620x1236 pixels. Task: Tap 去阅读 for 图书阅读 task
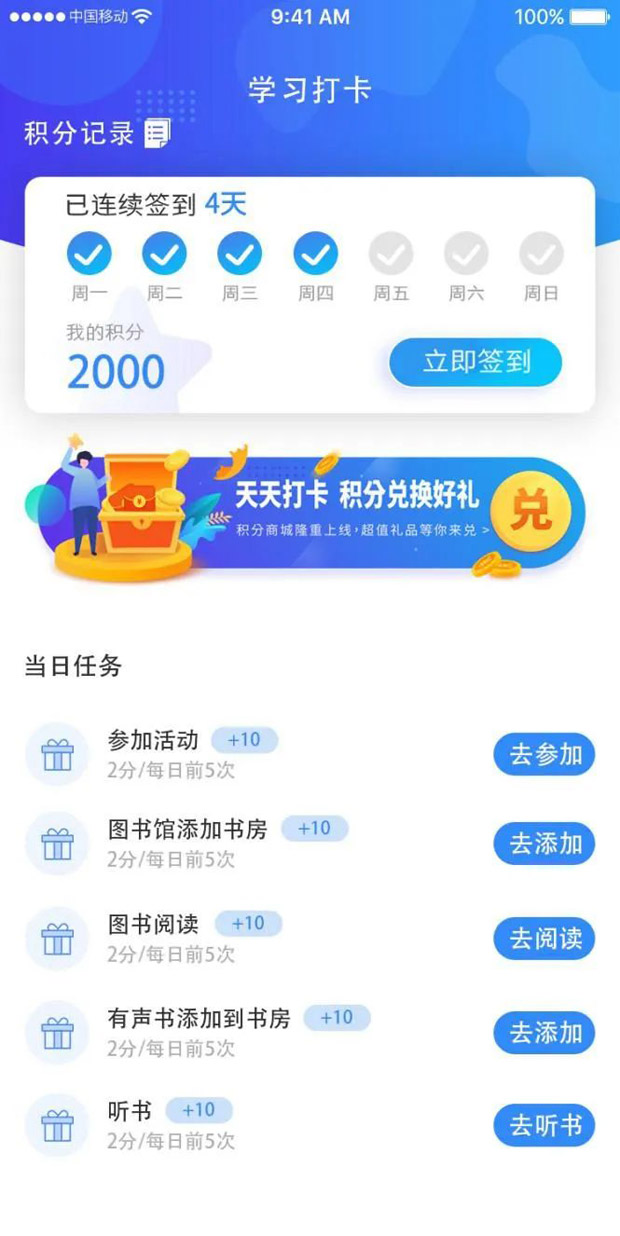[544, 938]
